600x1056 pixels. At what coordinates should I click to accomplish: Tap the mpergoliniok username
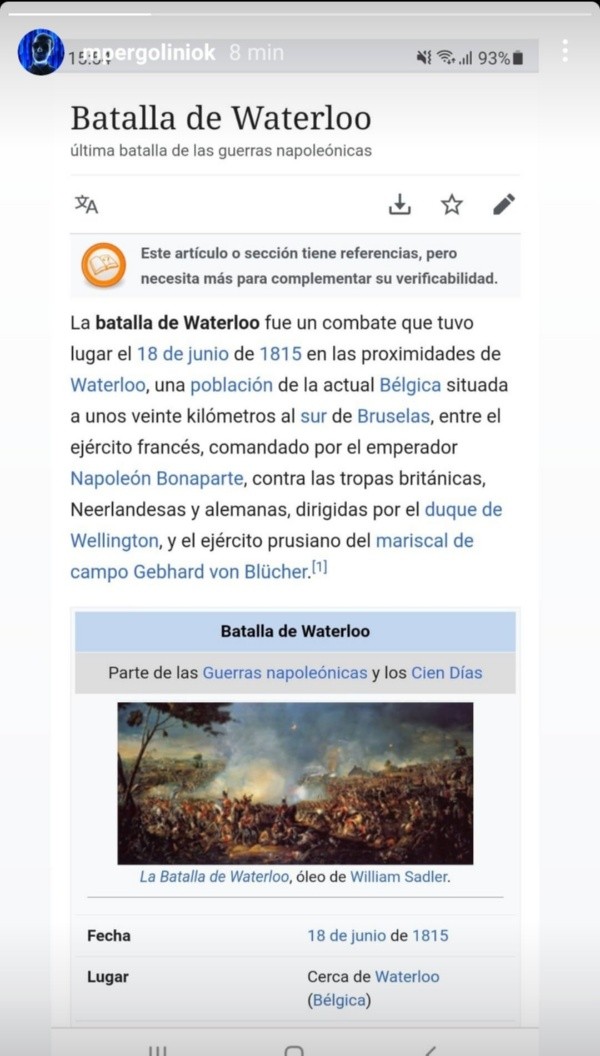point(148,53)
